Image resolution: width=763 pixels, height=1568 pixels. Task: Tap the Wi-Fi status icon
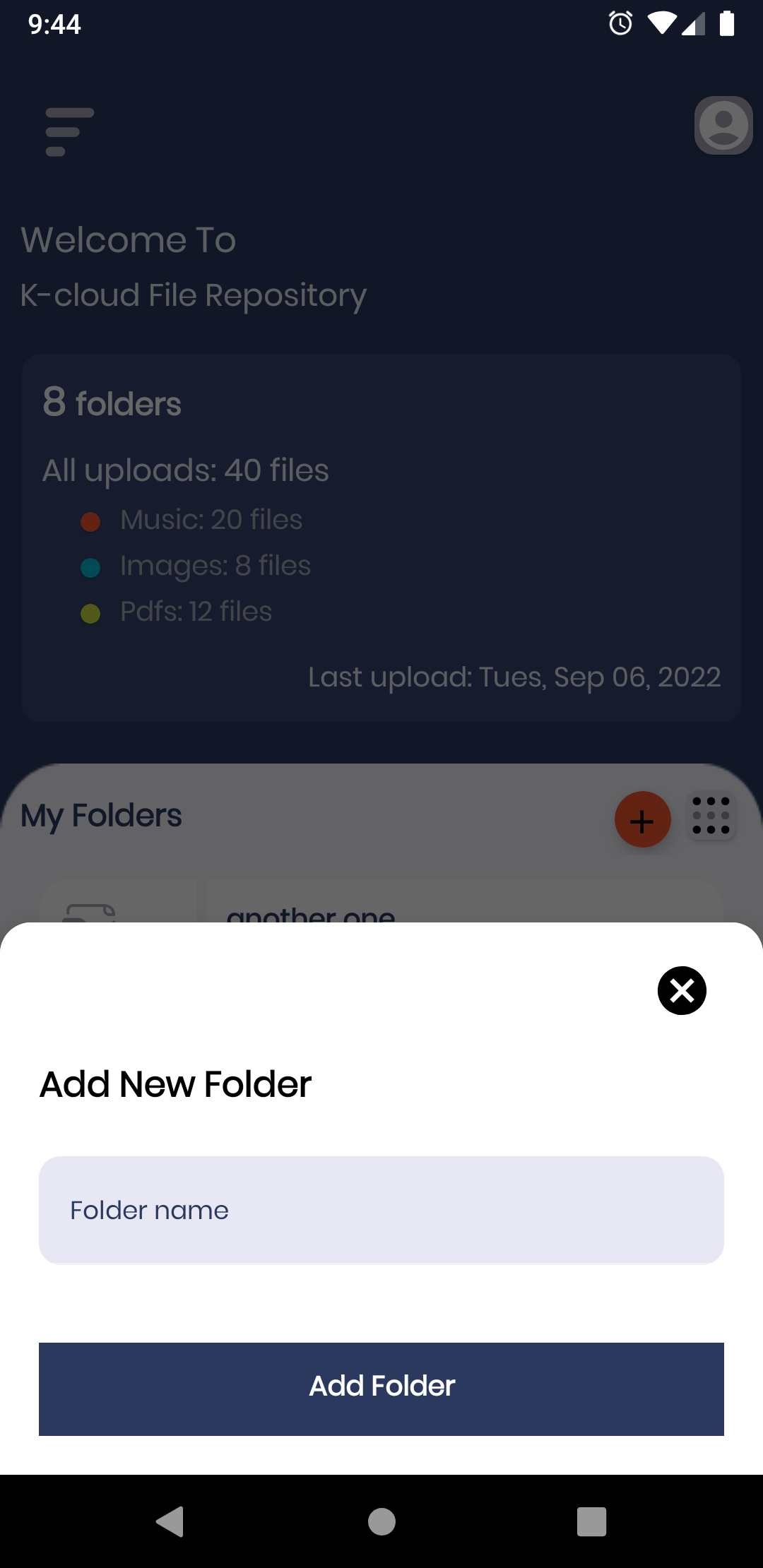click(x=663, y=25)
